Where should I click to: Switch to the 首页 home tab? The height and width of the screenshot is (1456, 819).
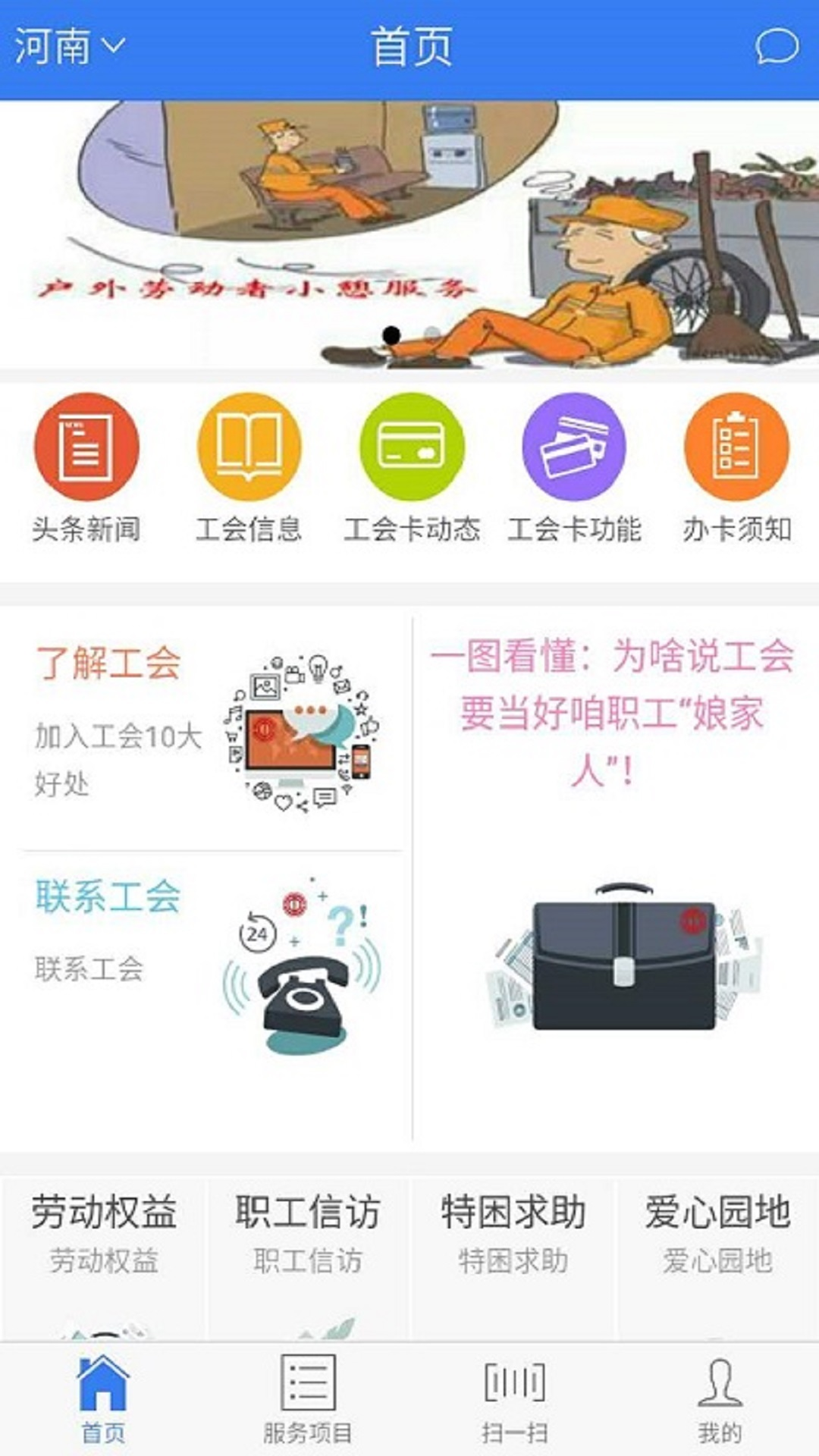(103, 1399)
